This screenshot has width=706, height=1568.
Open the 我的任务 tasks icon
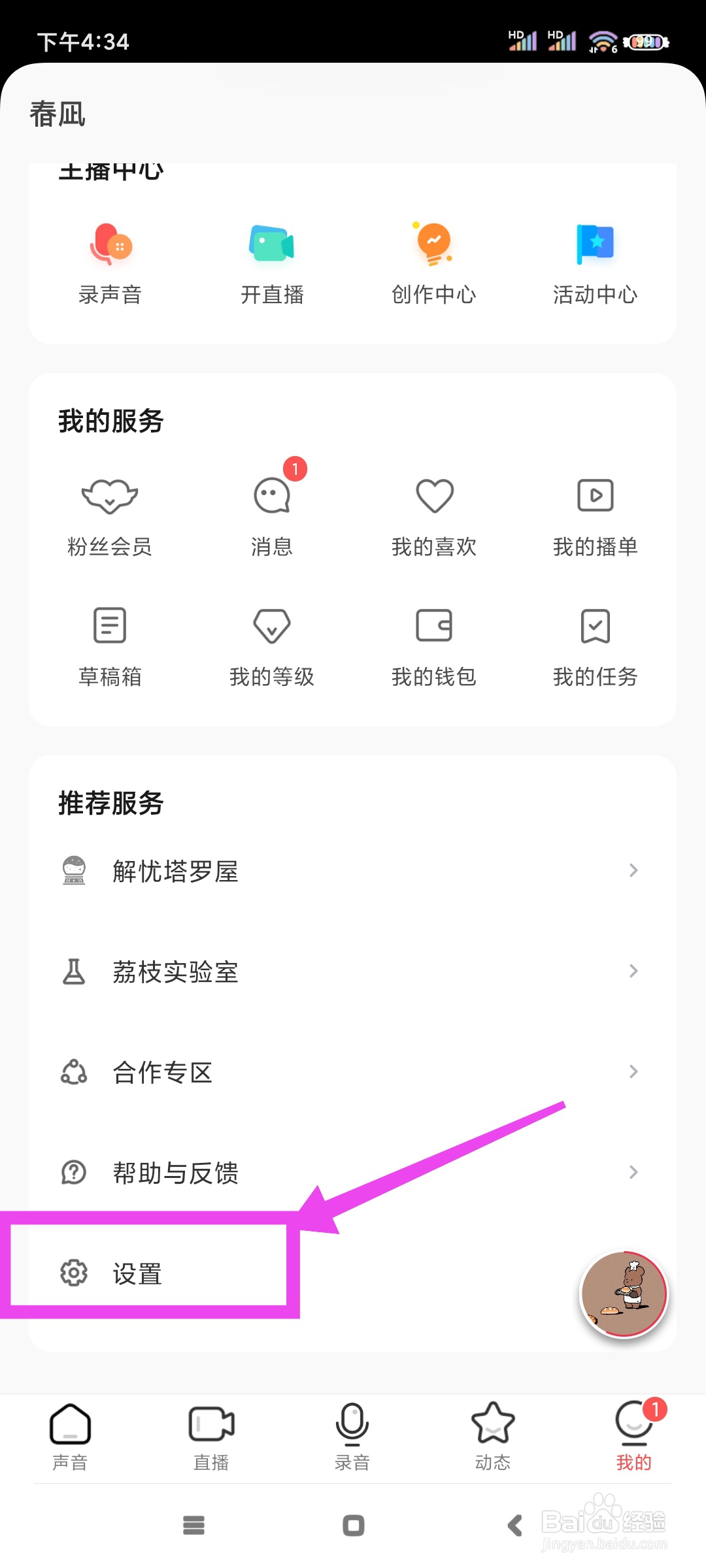595,627
